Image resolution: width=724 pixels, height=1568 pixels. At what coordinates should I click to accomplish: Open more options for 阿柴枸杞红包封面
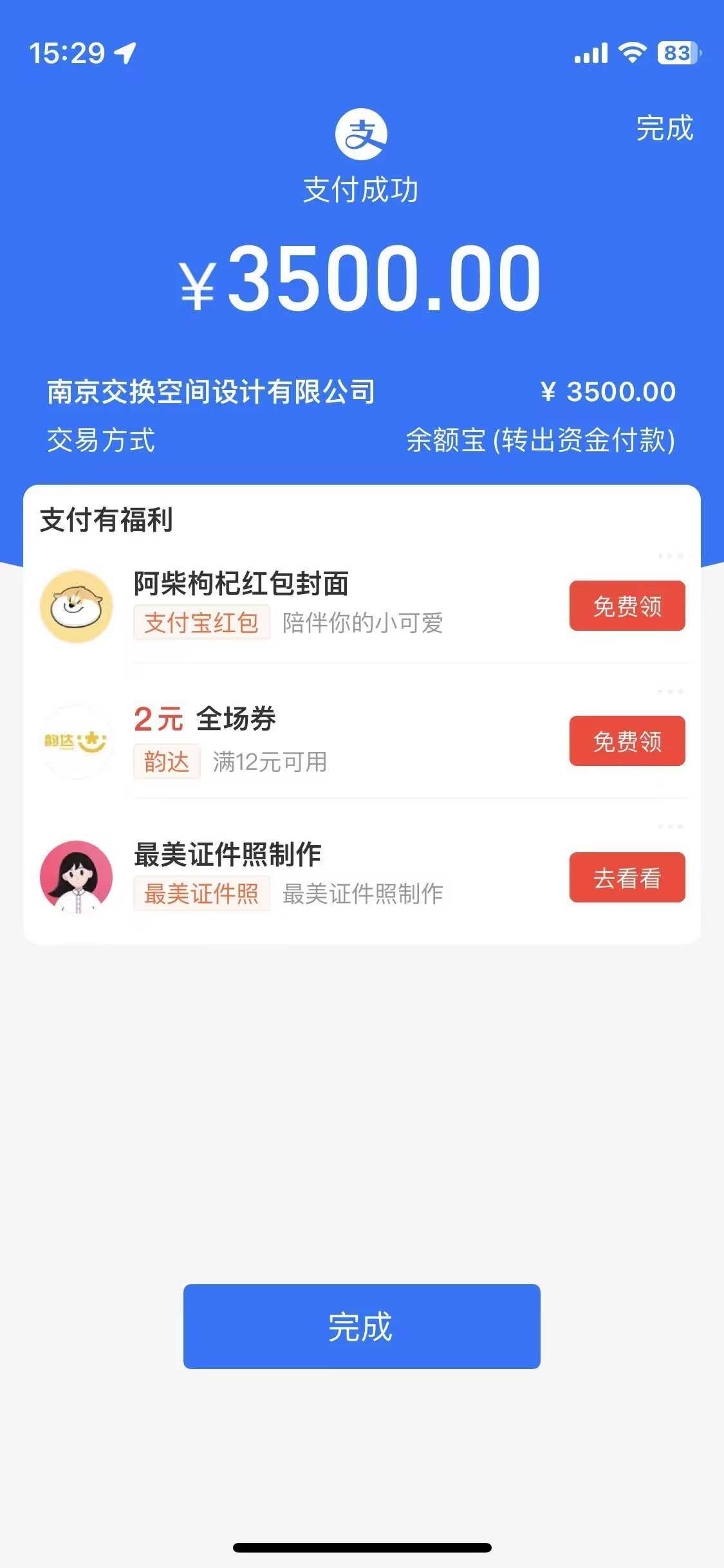click(x=670, y=556)
